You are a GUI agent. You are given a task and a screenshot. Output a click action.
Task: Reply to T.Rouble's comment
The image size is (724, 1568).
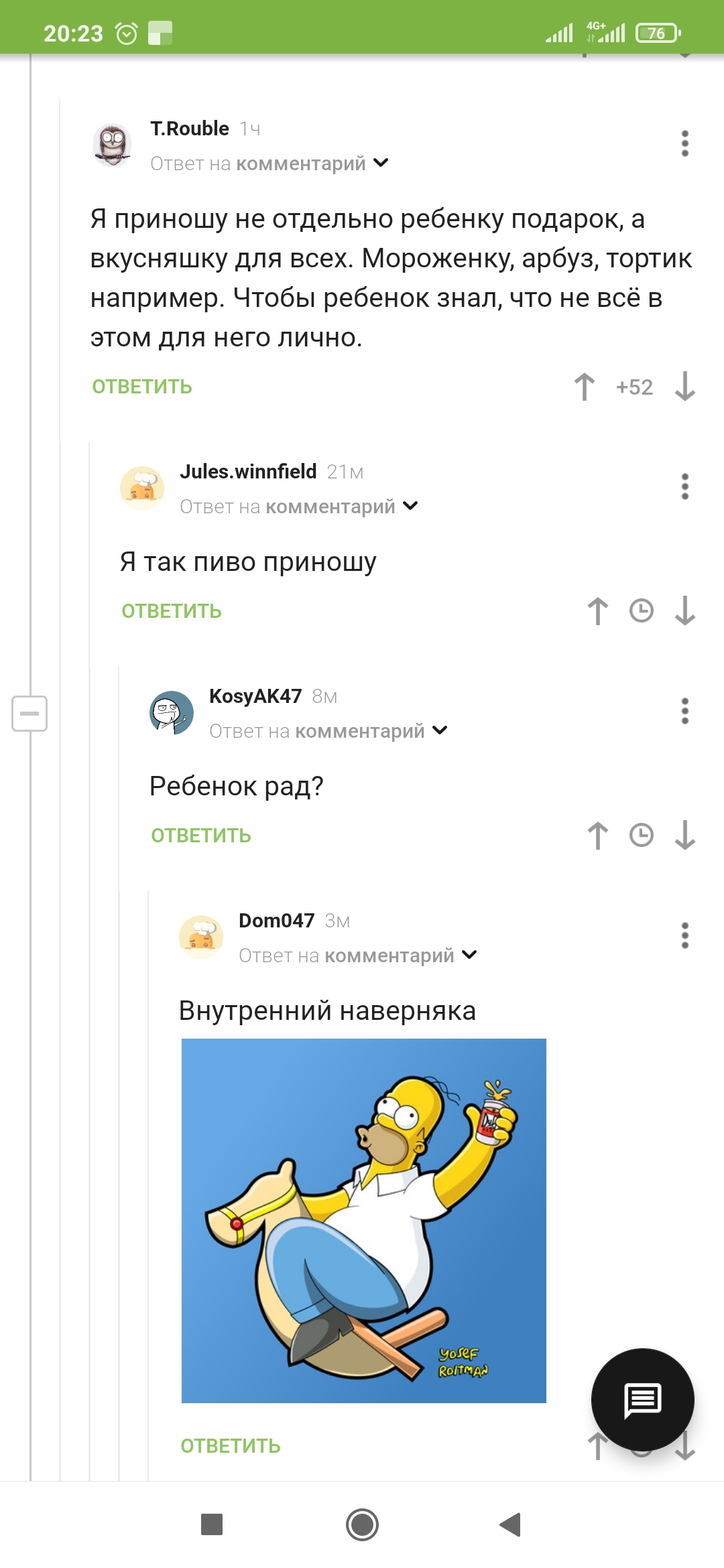[142, 387]
